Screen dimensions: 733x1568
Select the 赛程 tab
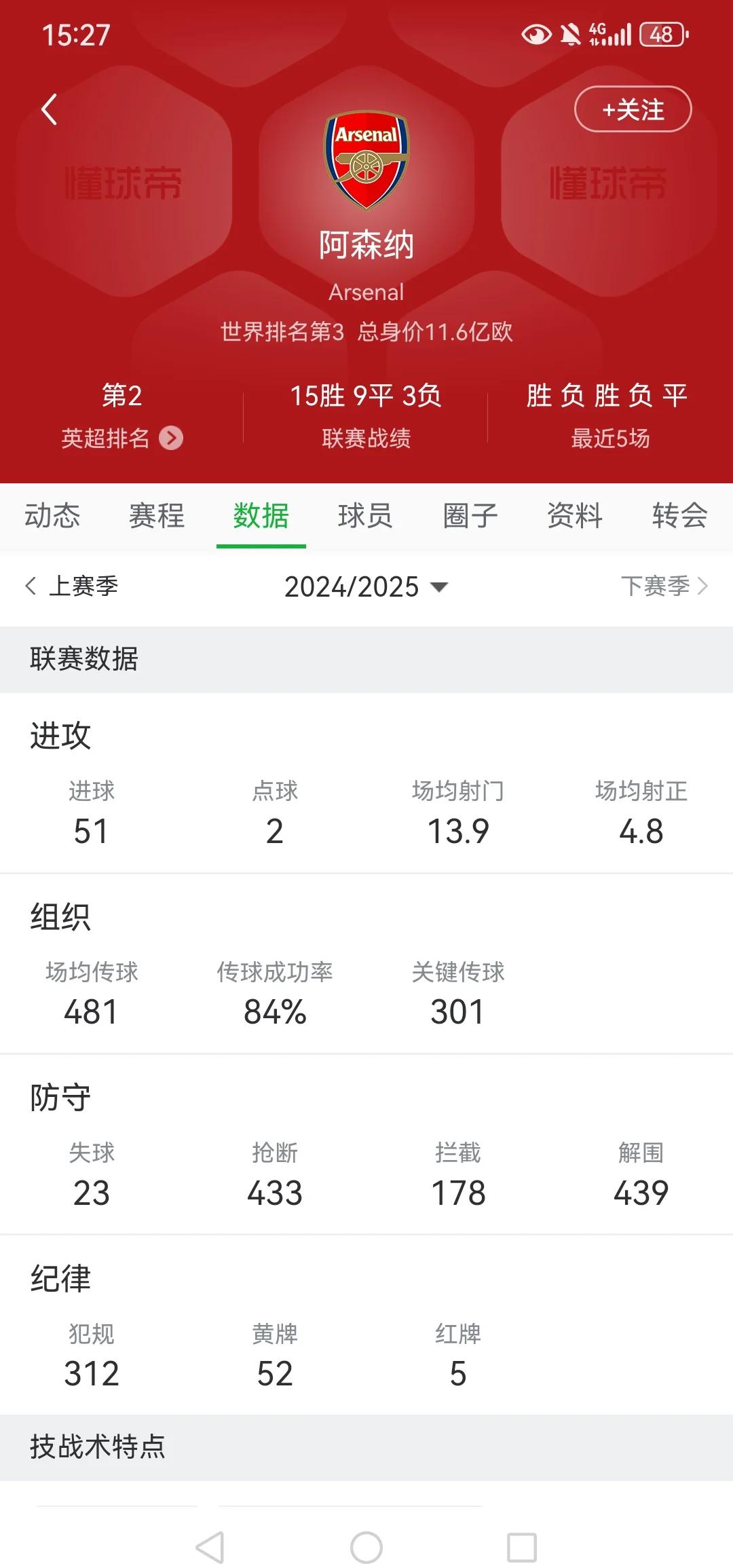coord(157,517)
